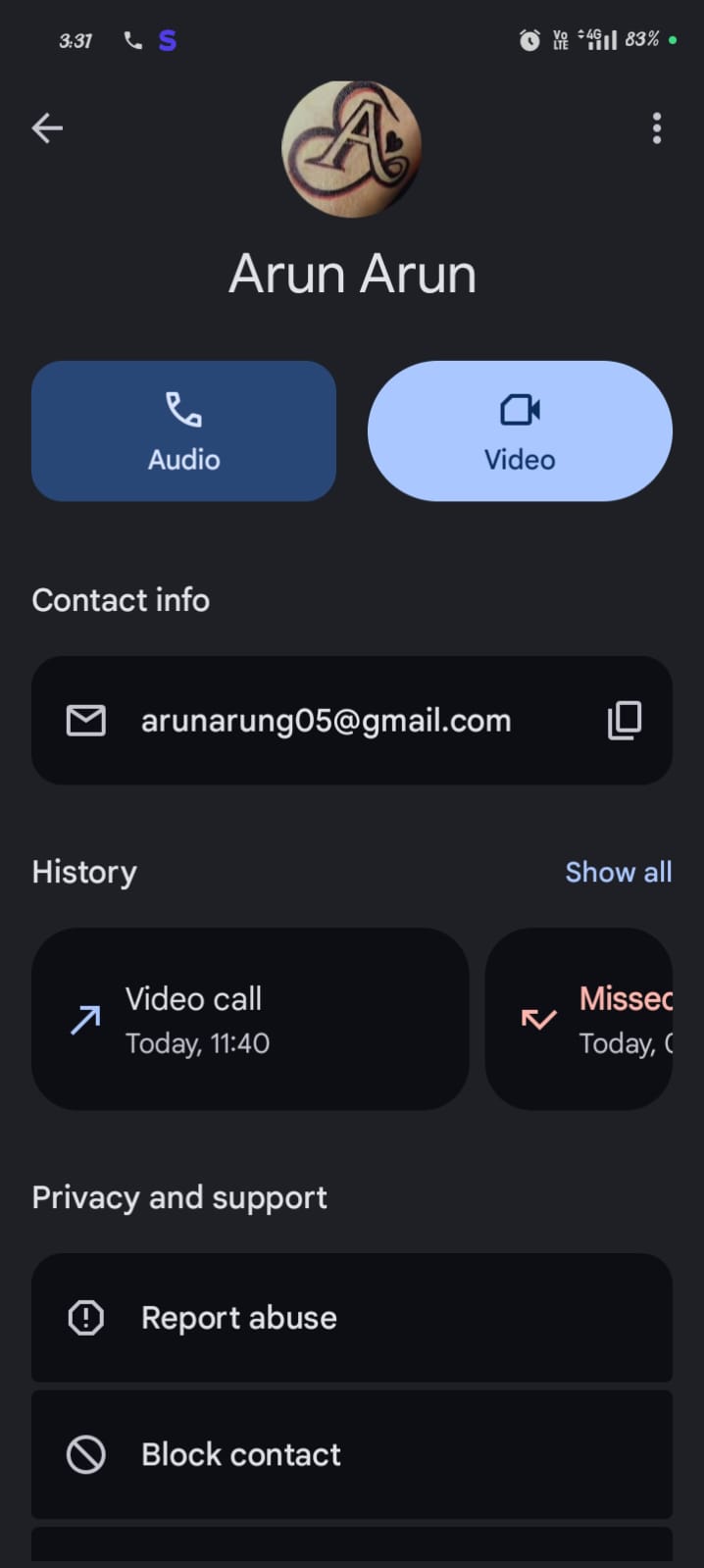Start a Video call with Arun

pos(520,431)
